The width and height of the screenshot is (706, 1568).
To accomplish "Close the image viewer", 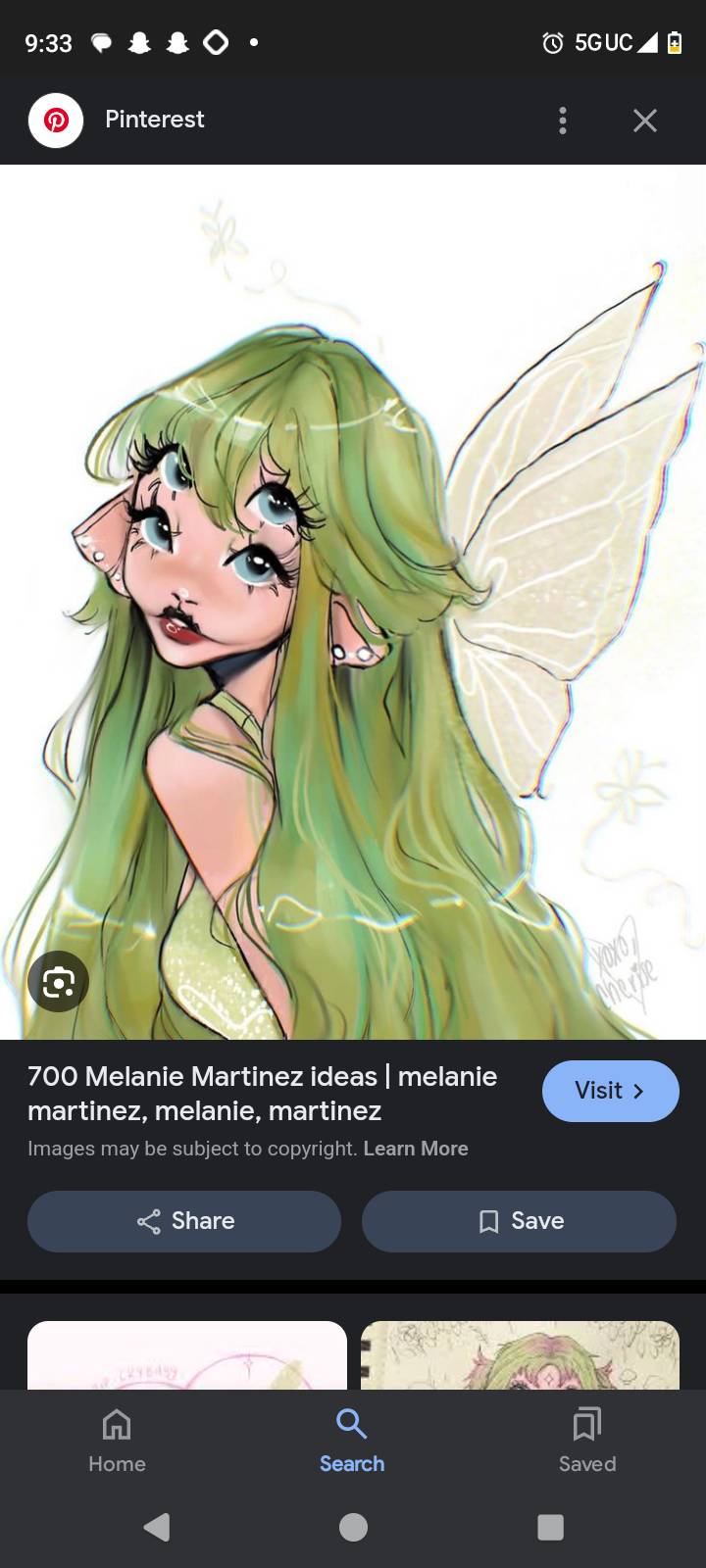I will point(644,121).
